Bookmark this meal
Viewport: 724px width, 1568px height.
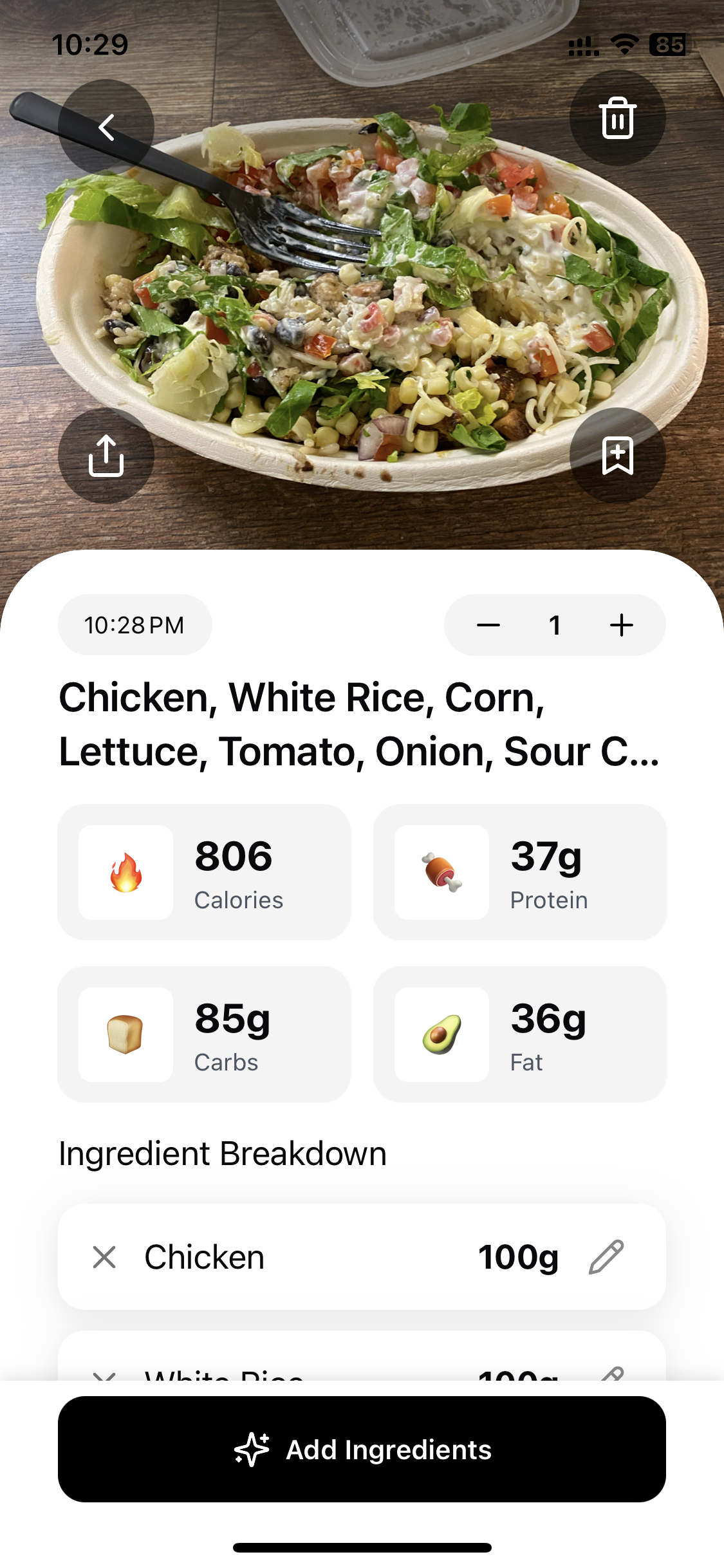[617, 456]
